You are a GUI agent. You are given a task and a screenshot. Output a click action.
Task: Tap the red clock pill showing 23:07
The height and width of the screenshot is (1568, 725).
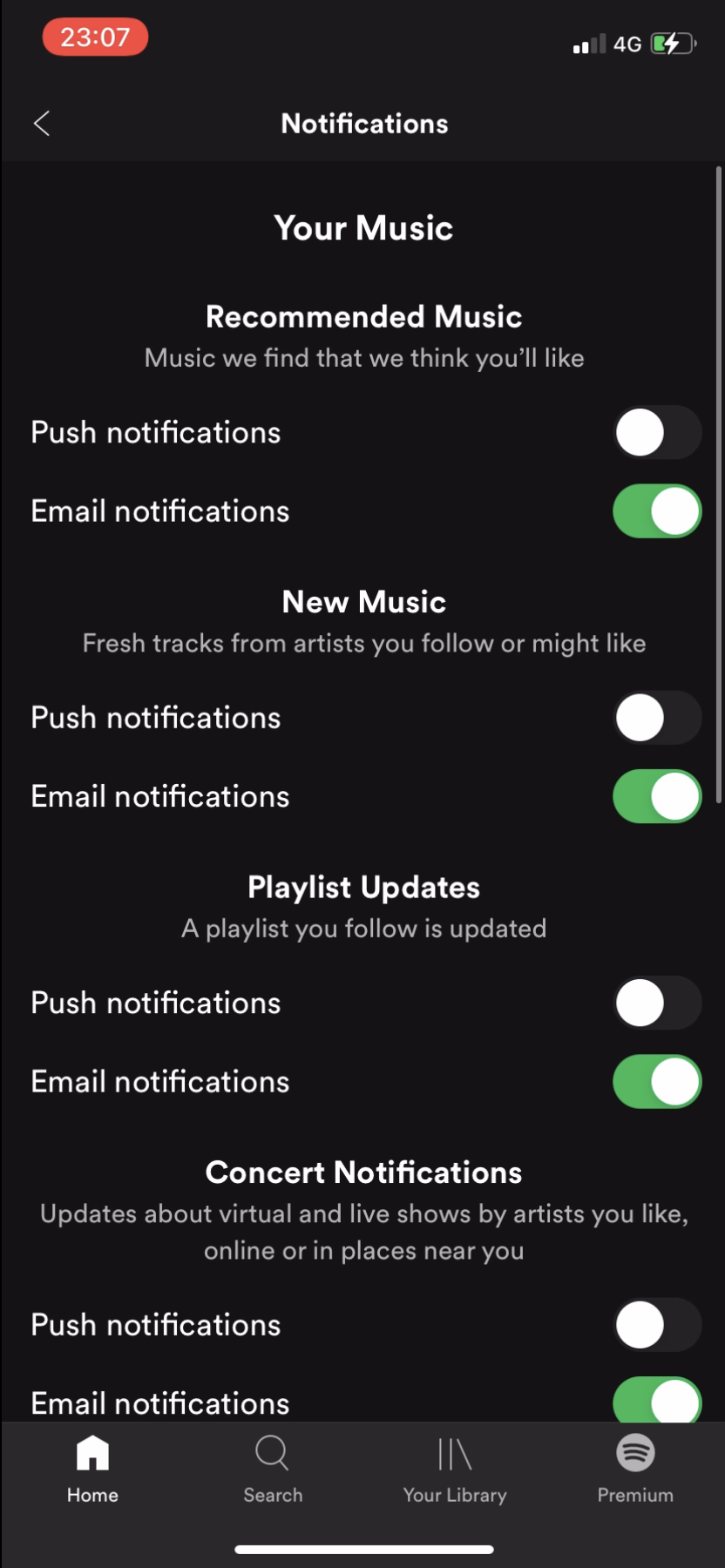click(95, 37)
